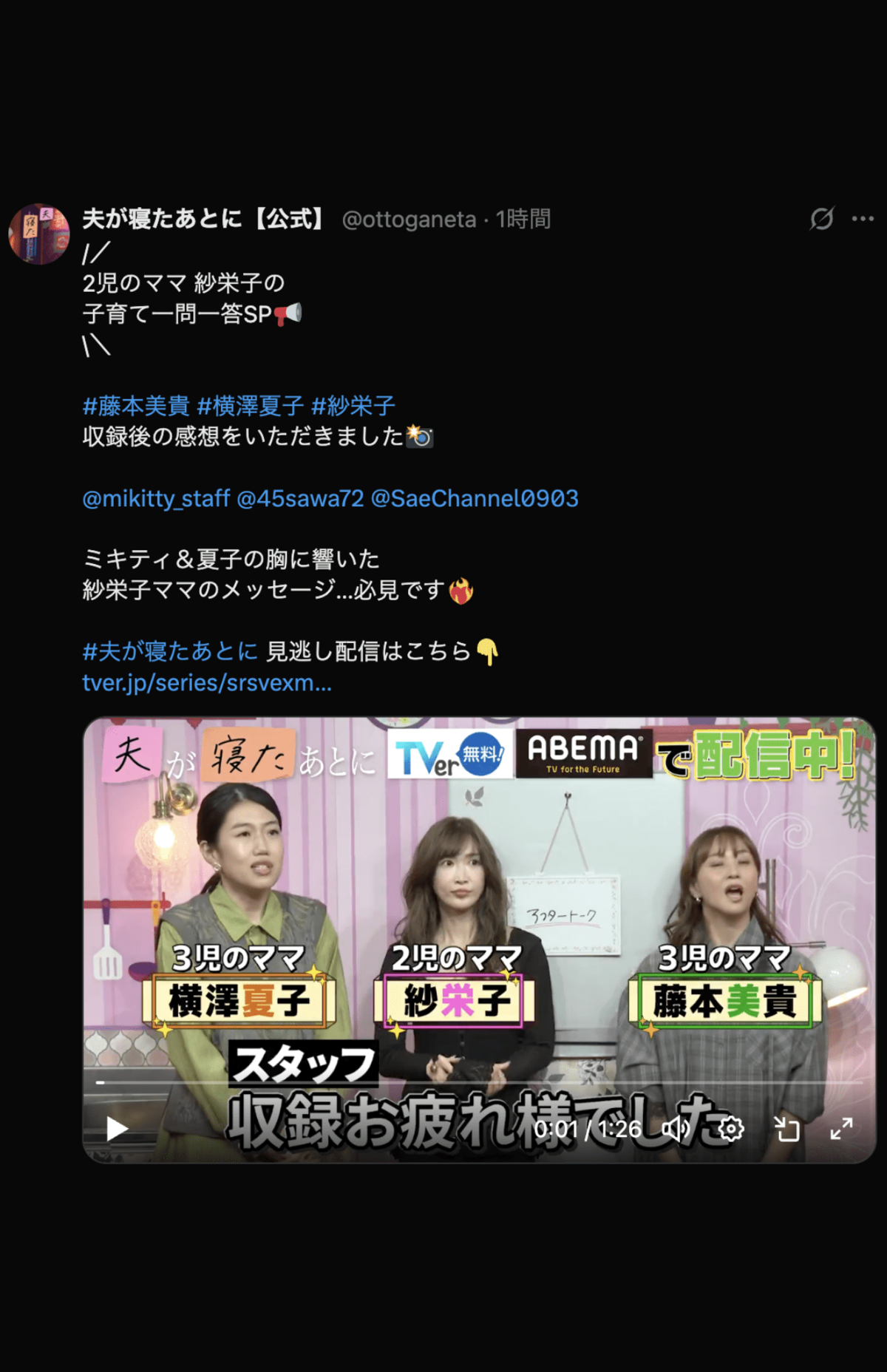Open the #横澤夏子 hashtag

[x=251, y=406]
